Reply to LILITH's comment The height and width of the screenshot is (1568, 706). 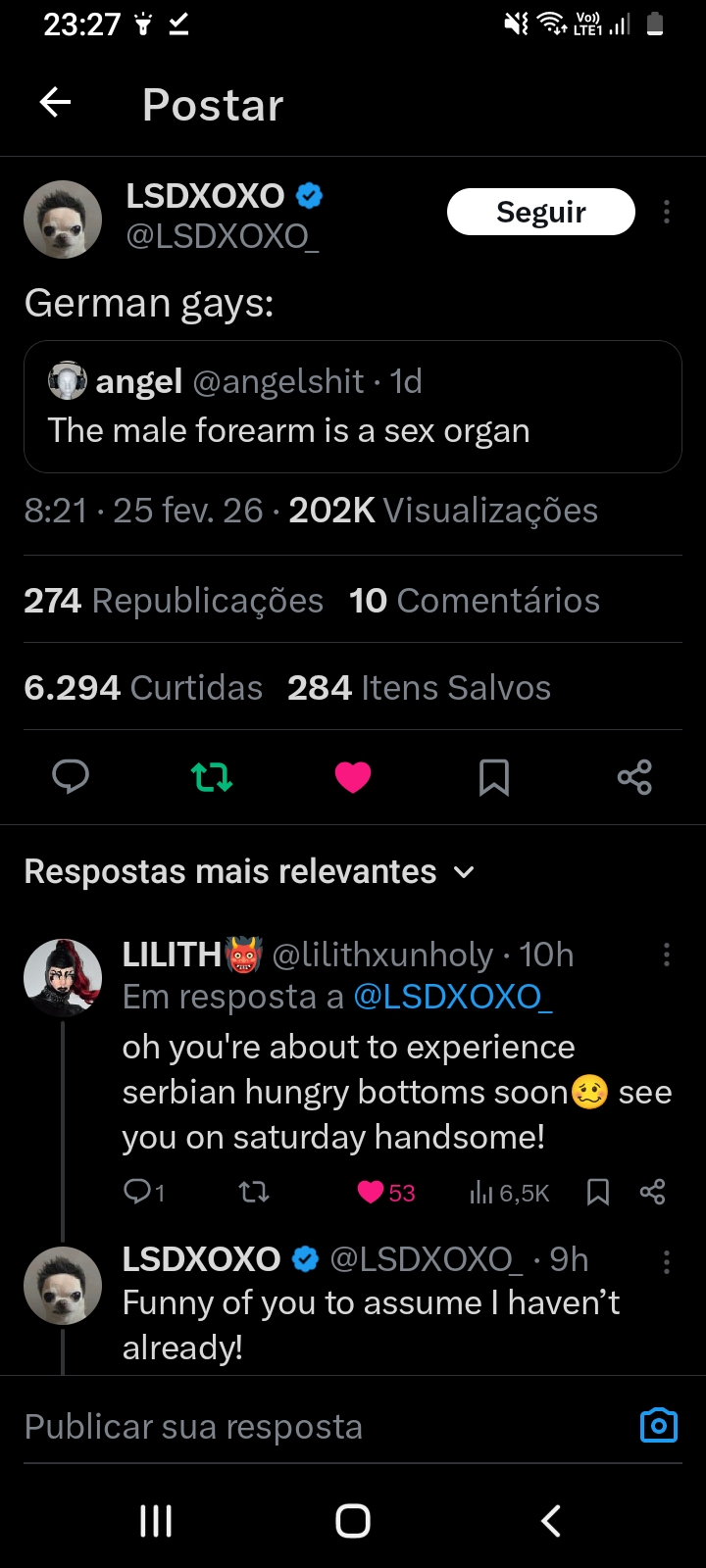coord(136,1192)
